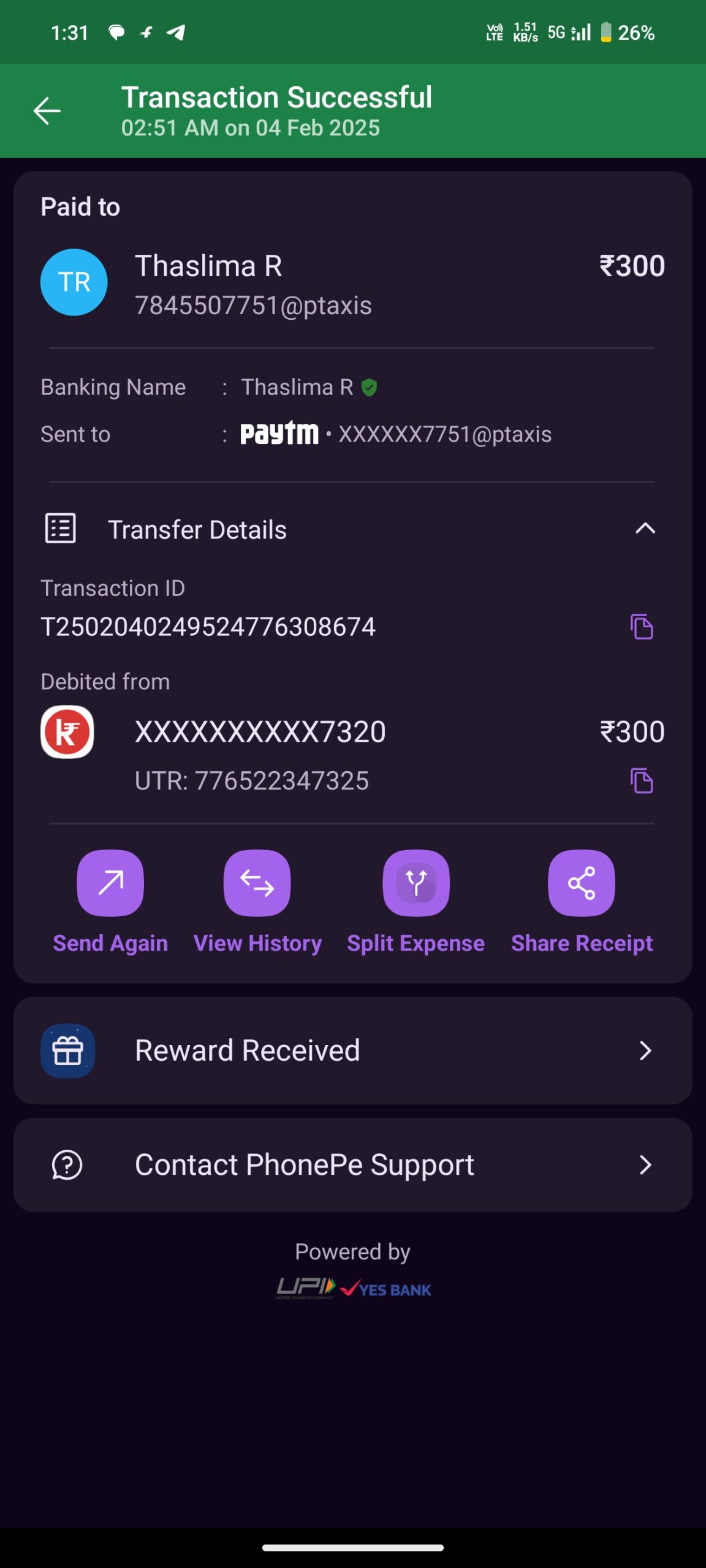Share Receipt of this transaction
This screenshot has width=706, height=1568.
[x=581, y=883]
